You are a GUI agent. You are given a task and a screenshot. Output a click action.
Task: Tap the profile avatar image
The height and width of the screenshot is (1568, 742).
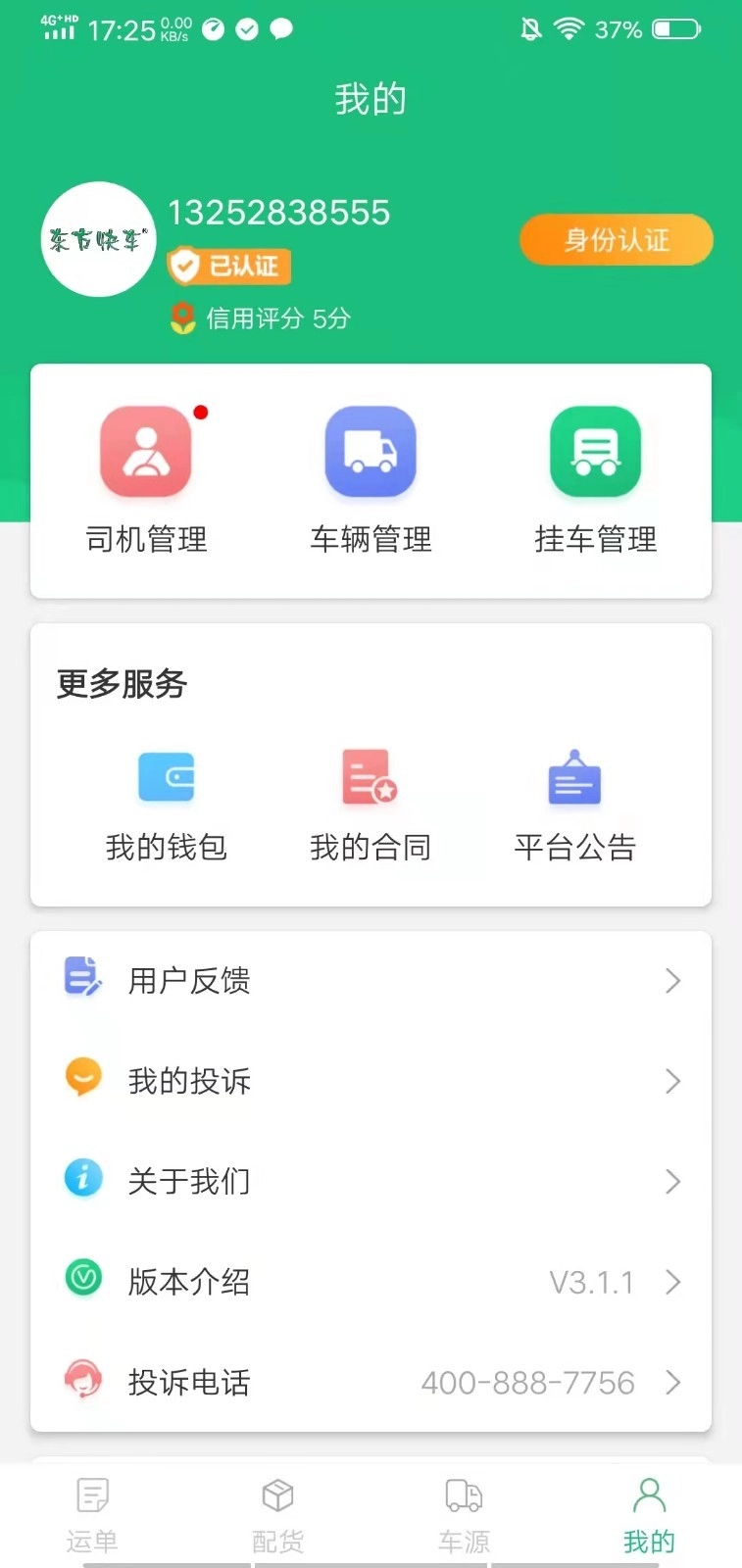tap(98, 238)
